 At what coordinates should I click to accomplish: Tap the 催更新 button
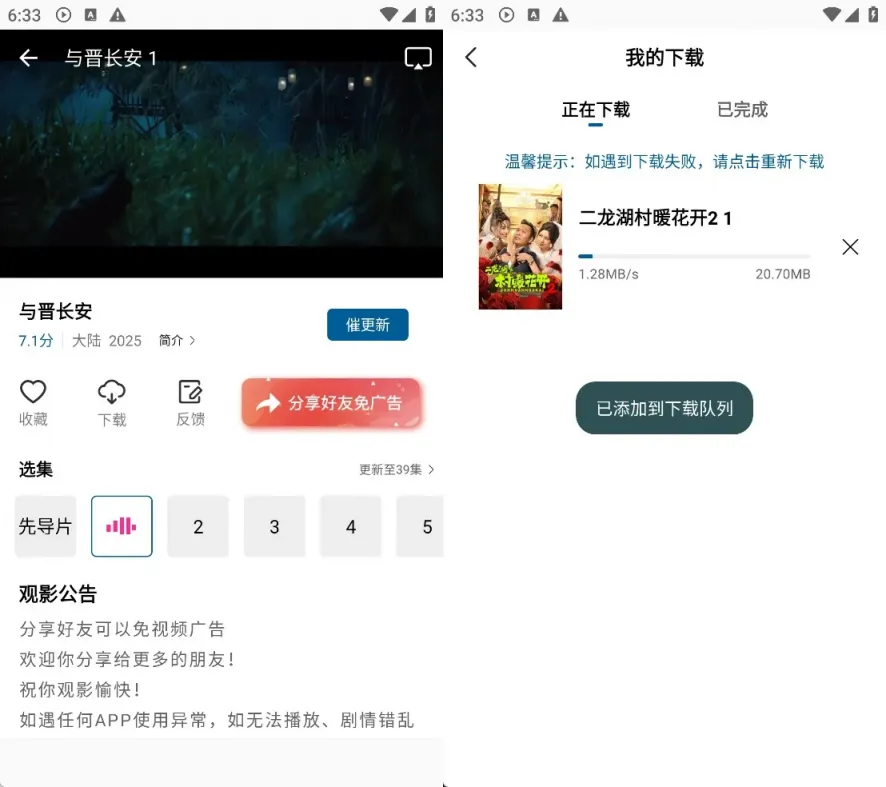367,325
